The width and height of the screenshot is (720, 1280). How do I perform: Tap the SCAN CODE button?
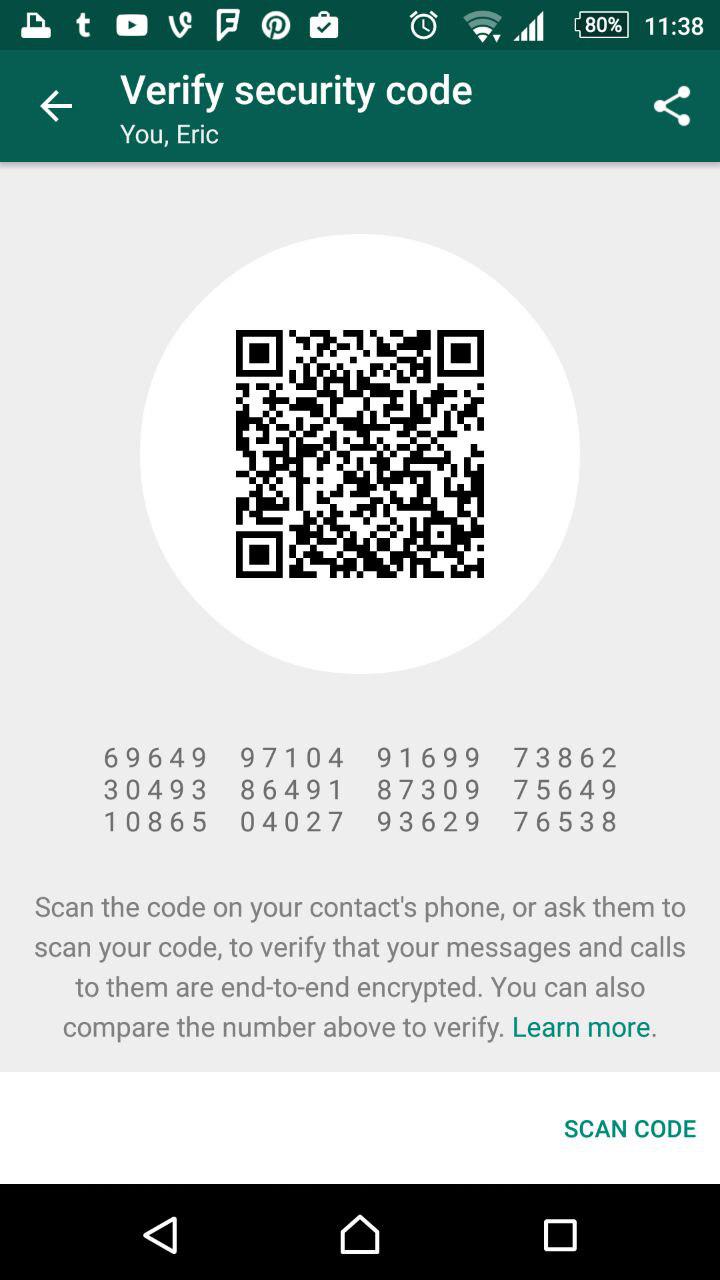tap(630, 1128)
